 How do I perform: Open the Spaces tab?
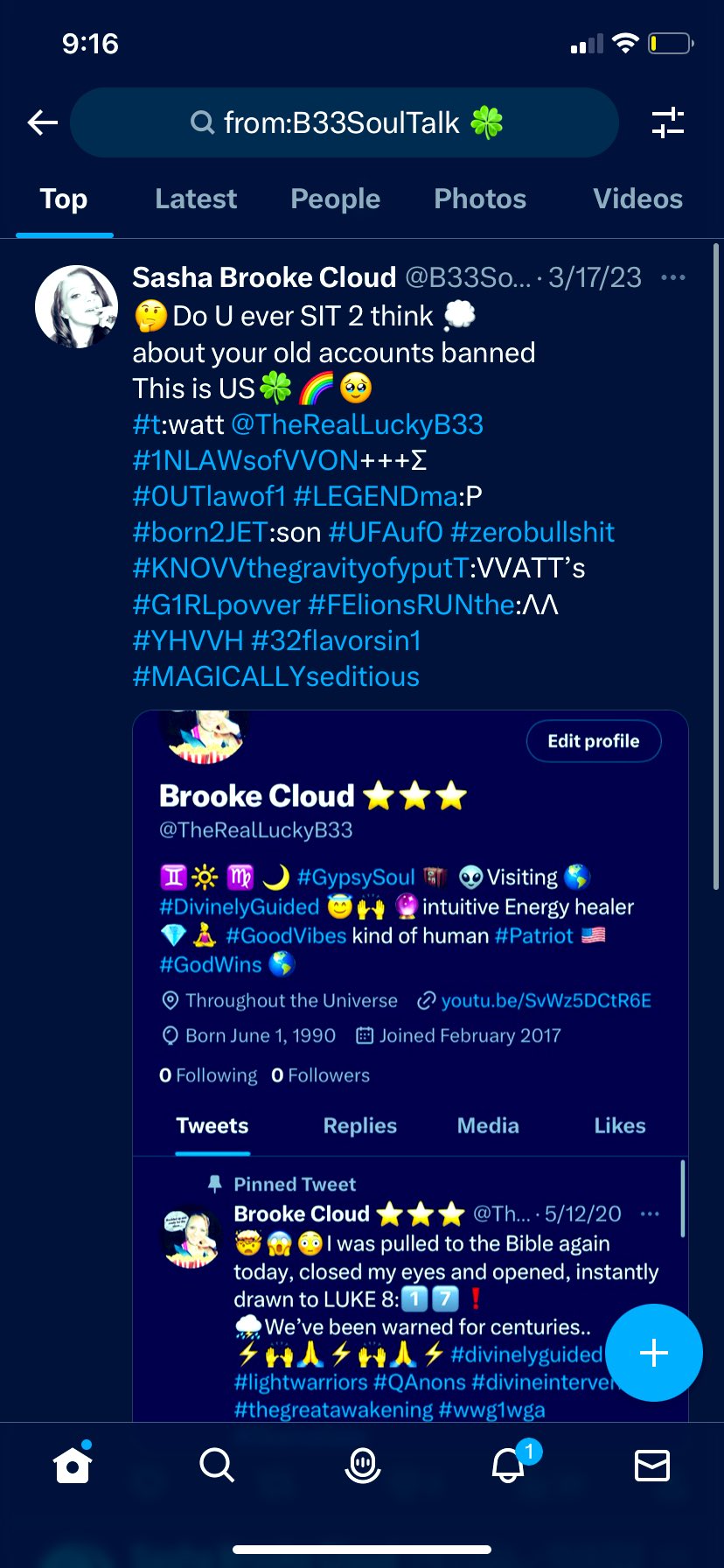362,1464
